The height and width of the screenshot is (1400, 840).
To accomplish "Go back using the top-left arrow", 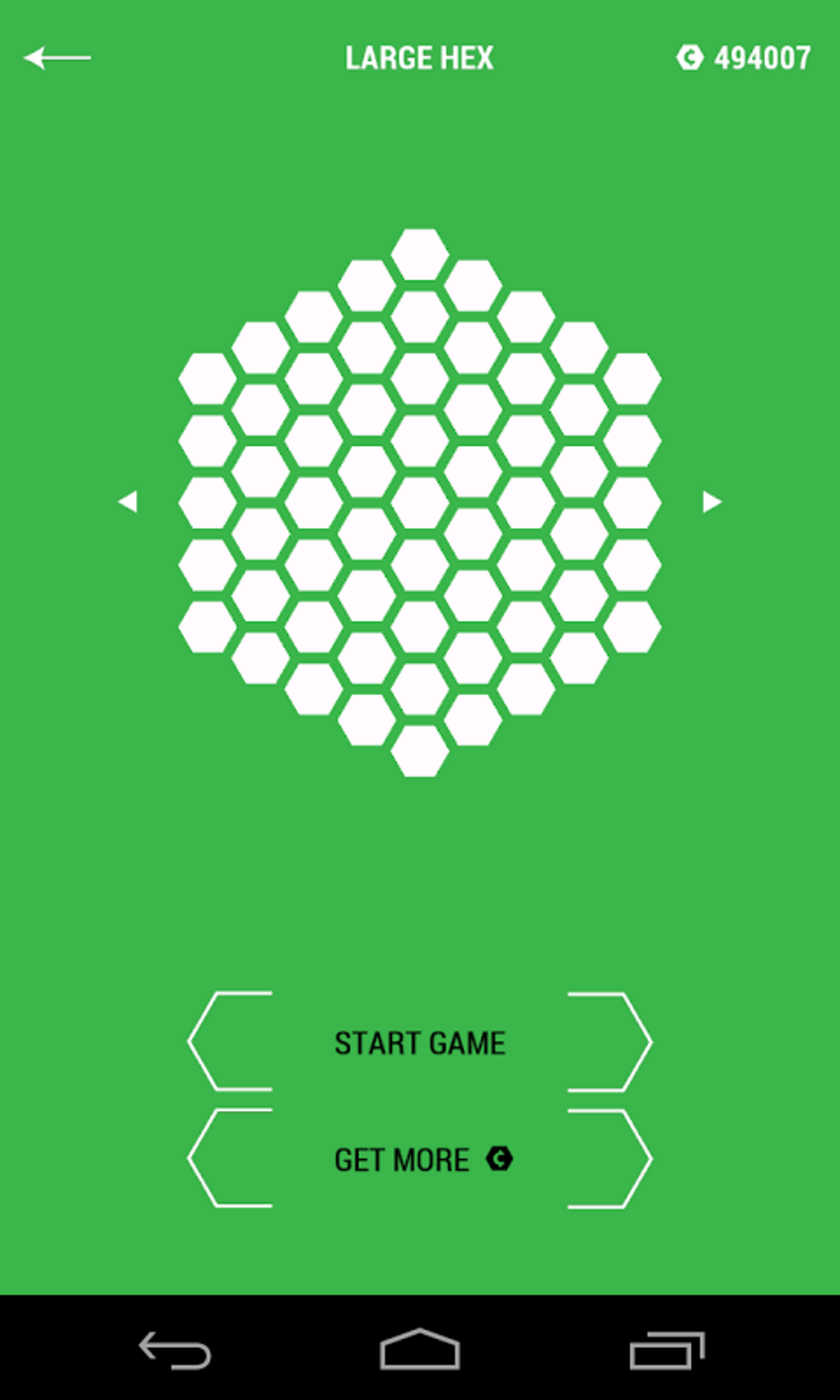I will click(57, 58).
